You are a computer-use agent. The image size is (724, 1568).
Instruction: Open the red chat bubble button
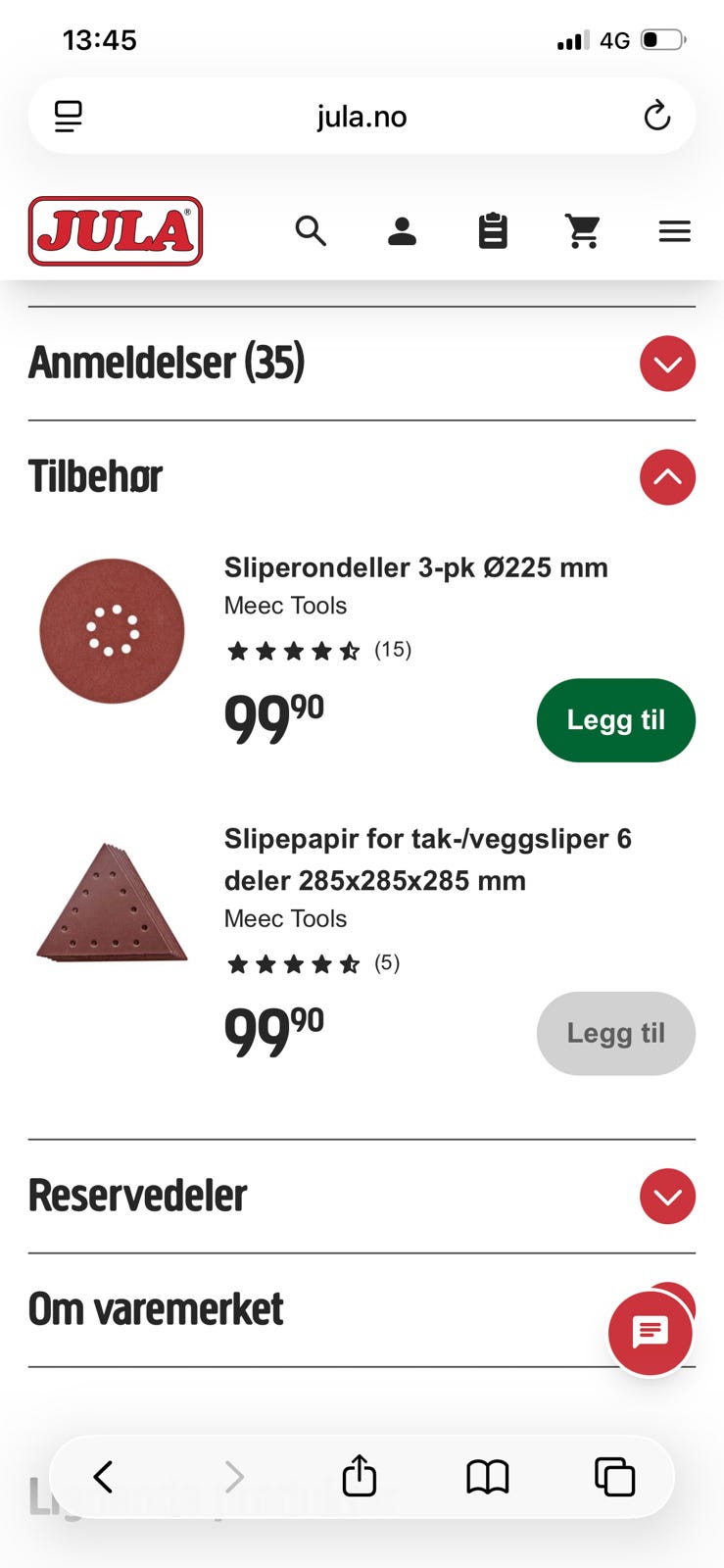tap(651, 1333)
